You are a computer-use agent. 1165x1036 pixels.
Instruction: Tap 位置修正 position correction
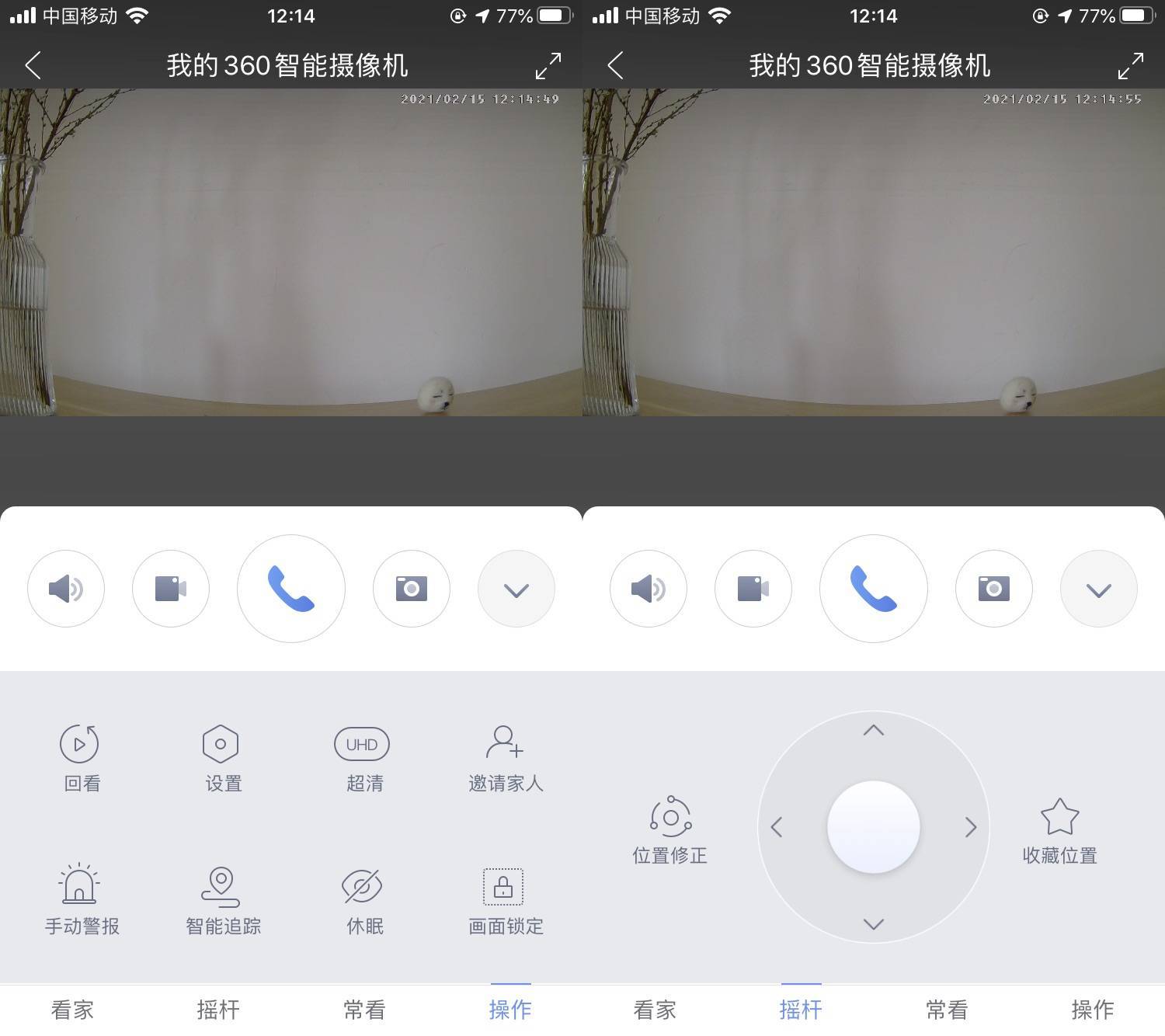(x=670, y=829)
